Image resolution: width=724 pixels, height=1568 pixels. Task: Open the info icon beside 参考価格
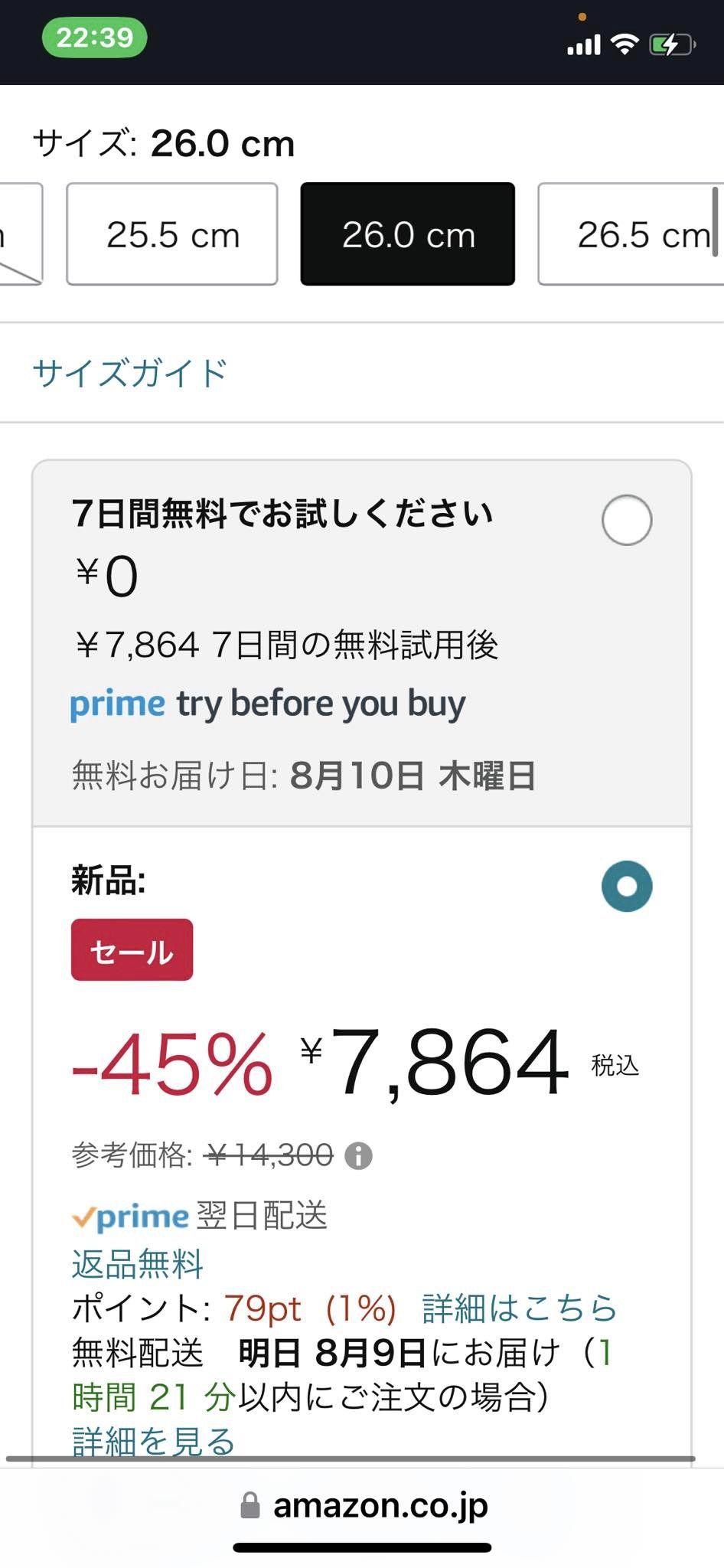[x=358, y=1155]
